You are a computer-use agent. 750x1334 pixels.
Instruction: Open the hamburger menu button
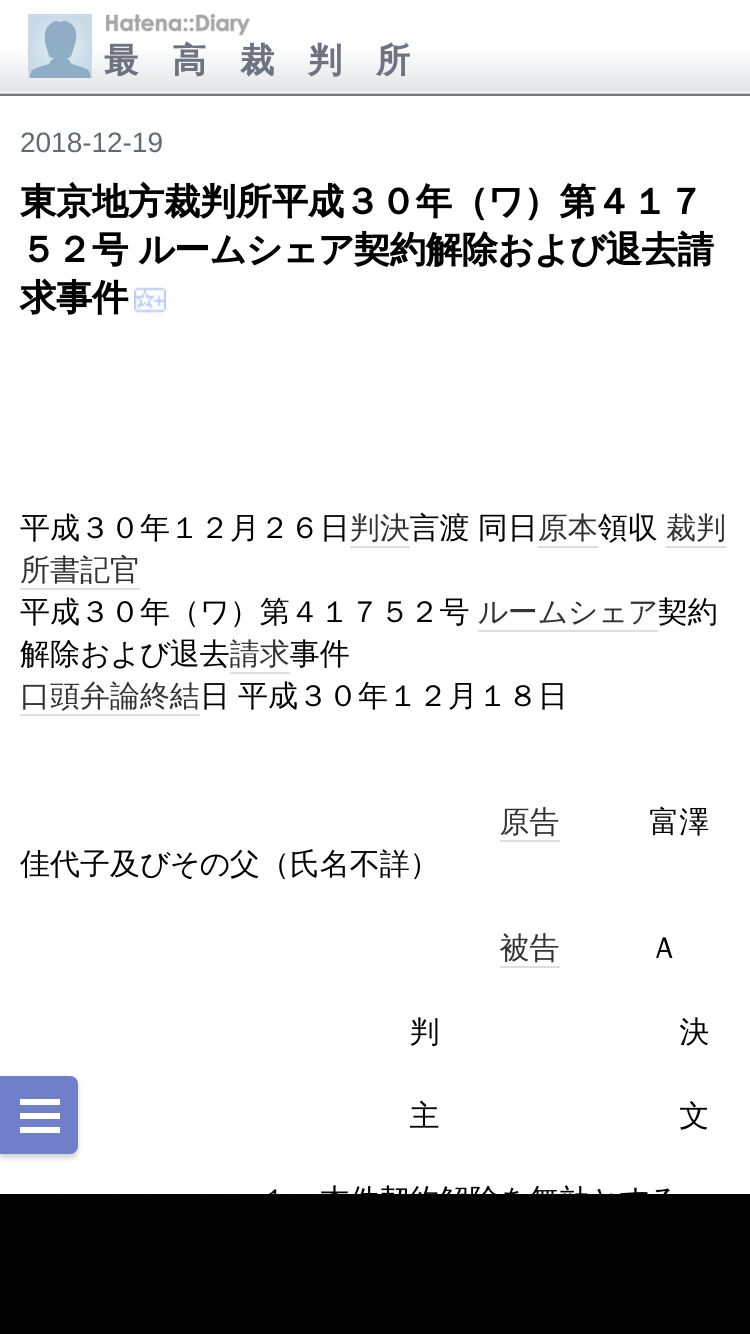click(x=39, y=1115)
